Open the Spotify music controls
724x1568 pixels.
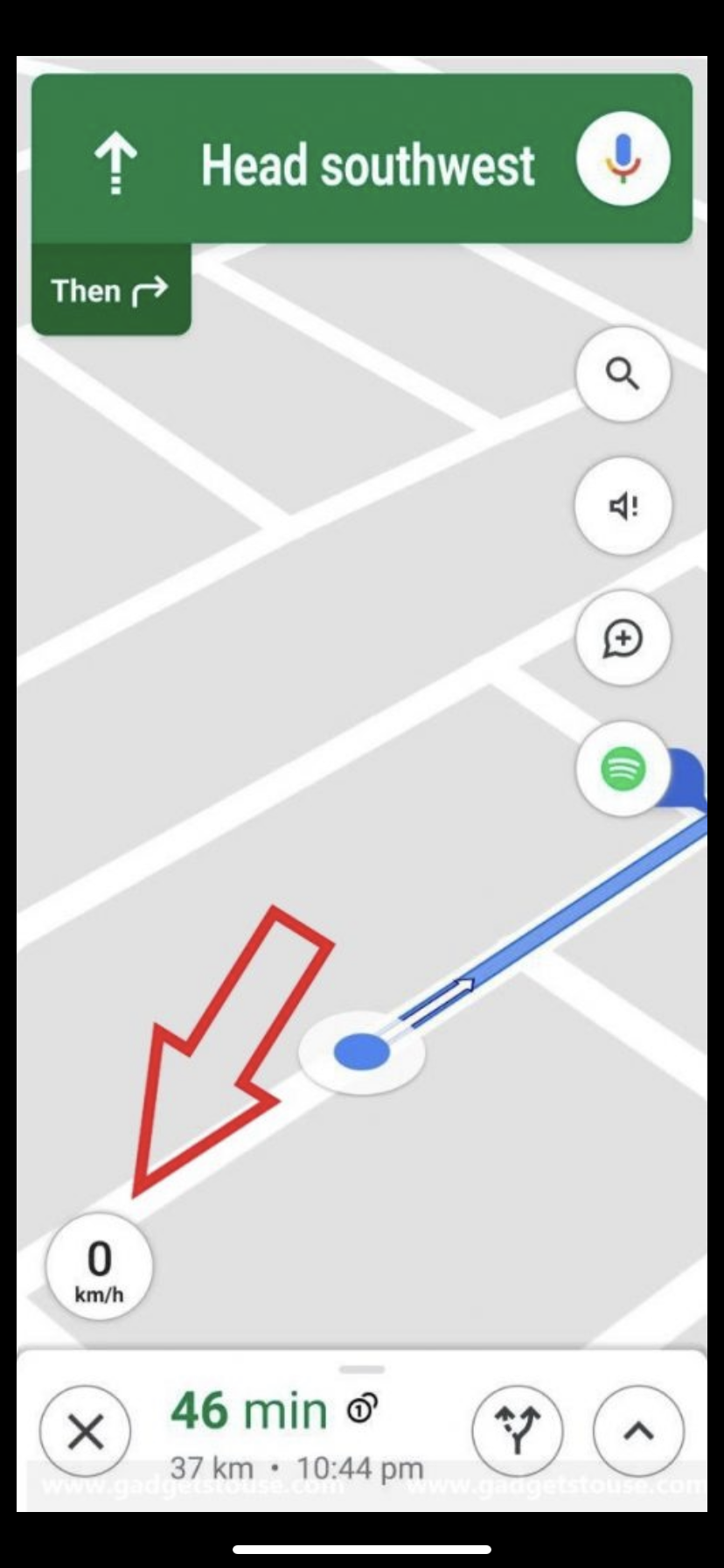click(623, 769)
